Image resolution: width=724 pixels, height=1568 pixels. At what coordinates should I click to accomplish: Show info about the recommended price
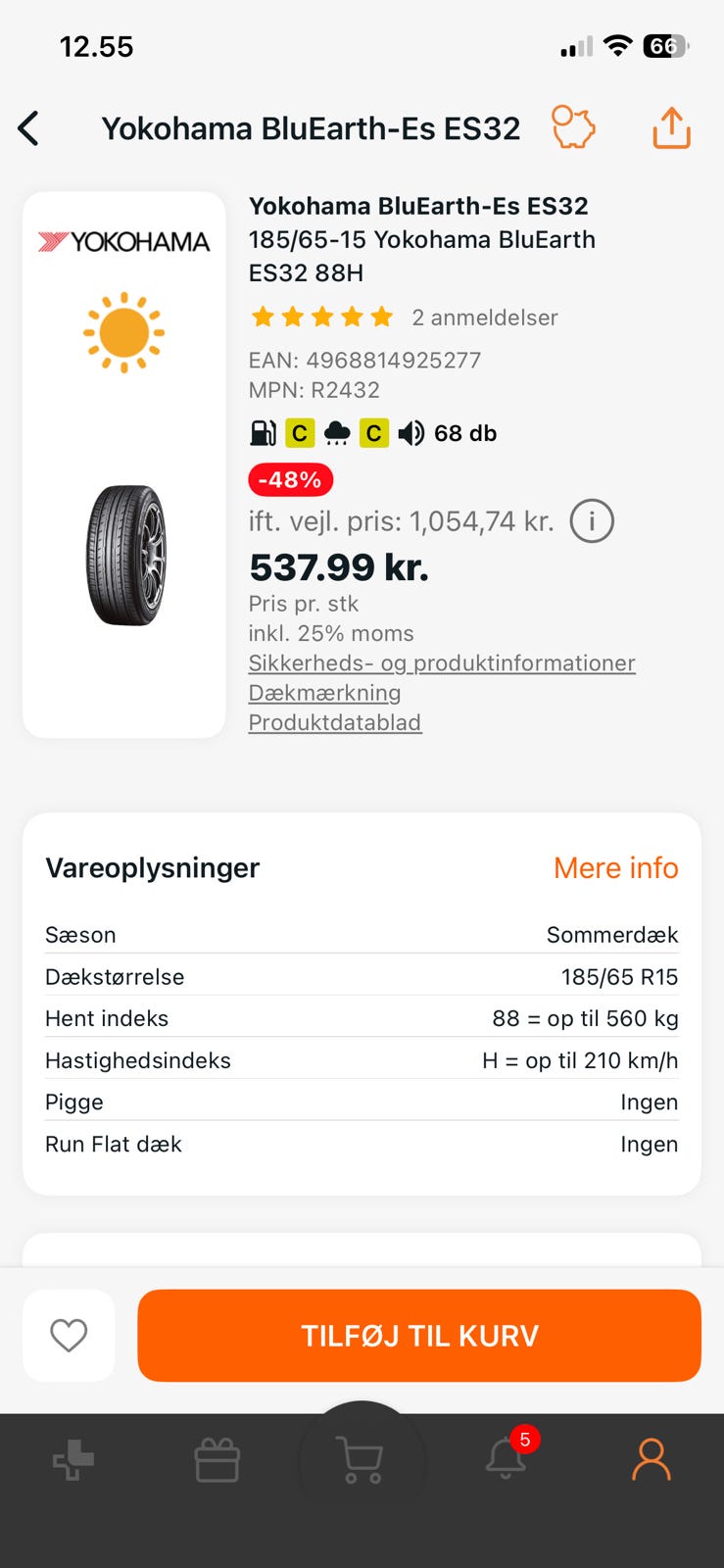click(592, 521)
